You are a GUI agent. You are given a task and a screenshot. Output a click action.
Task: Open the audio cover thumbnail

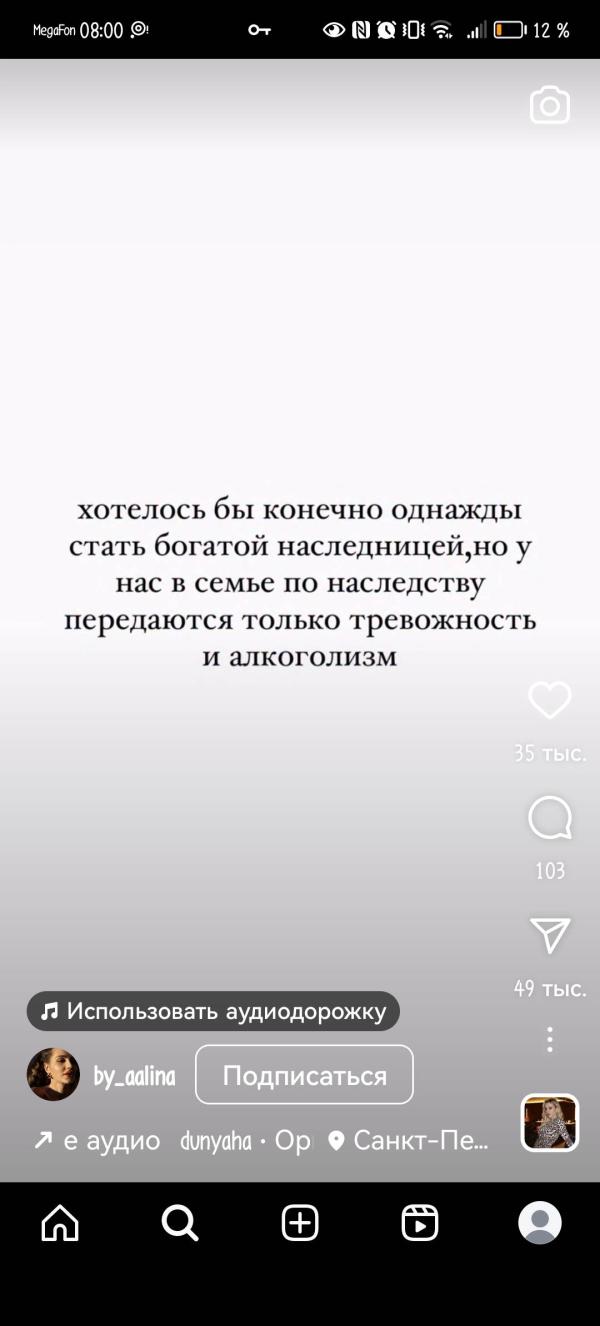point(550,1122)
